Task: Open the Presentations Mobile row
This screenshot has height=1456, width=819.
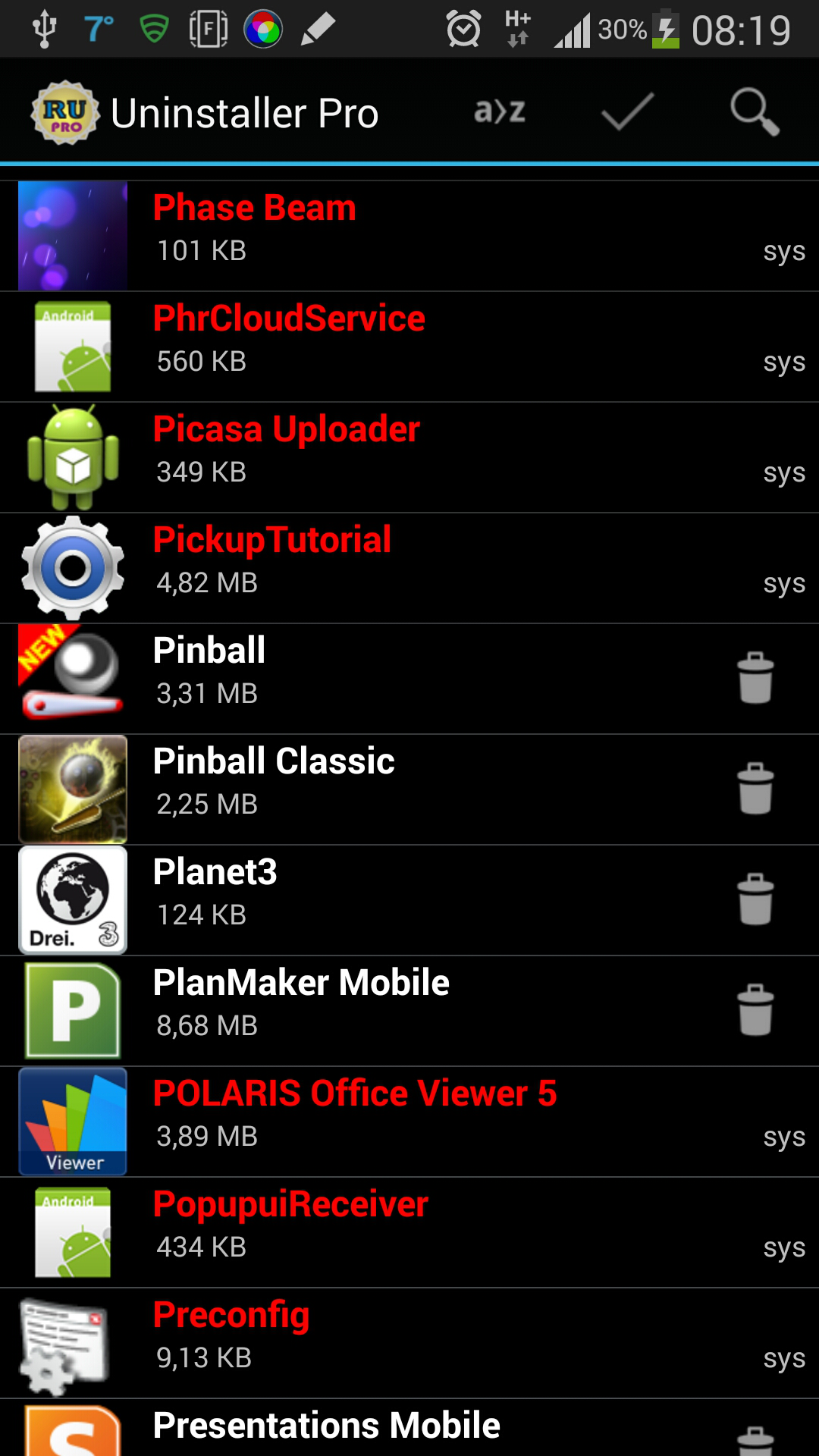Action: pos(409,1427)
